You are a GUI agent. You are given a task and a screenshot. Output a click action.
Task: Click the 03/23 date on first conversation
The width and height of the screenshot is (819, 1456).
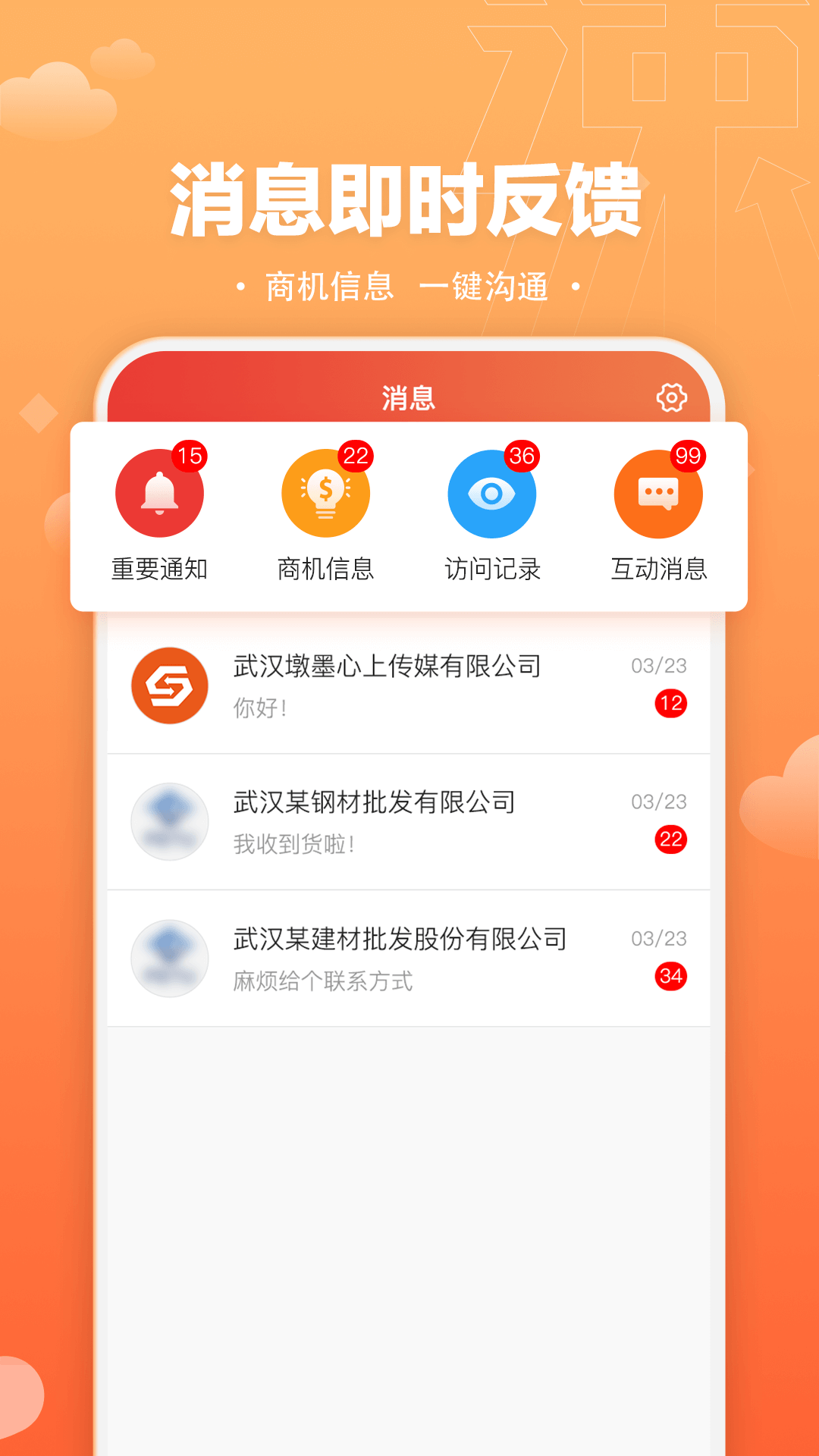tap(659, 664)
